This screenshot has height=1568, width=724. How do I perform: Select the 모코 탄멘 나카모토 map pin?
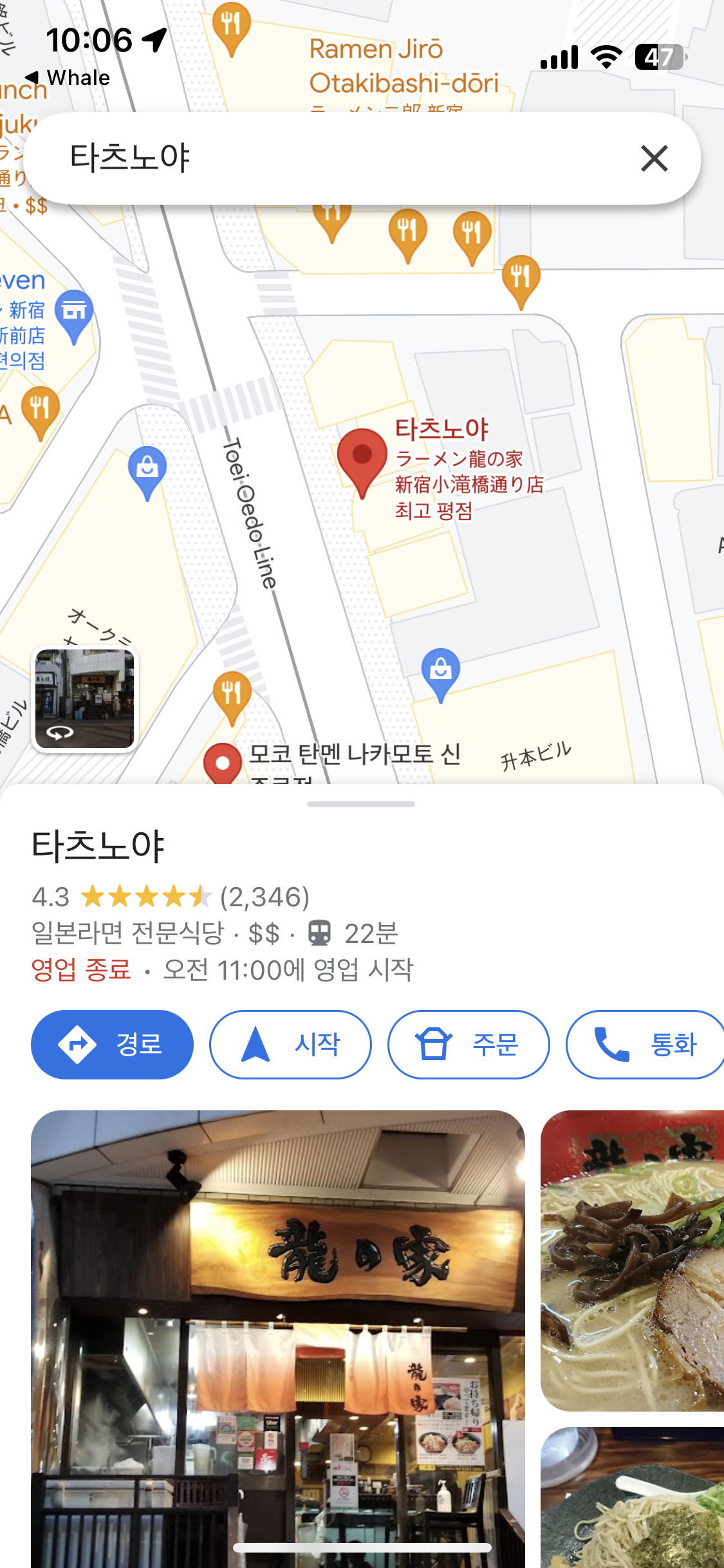(x=223, y=763)
